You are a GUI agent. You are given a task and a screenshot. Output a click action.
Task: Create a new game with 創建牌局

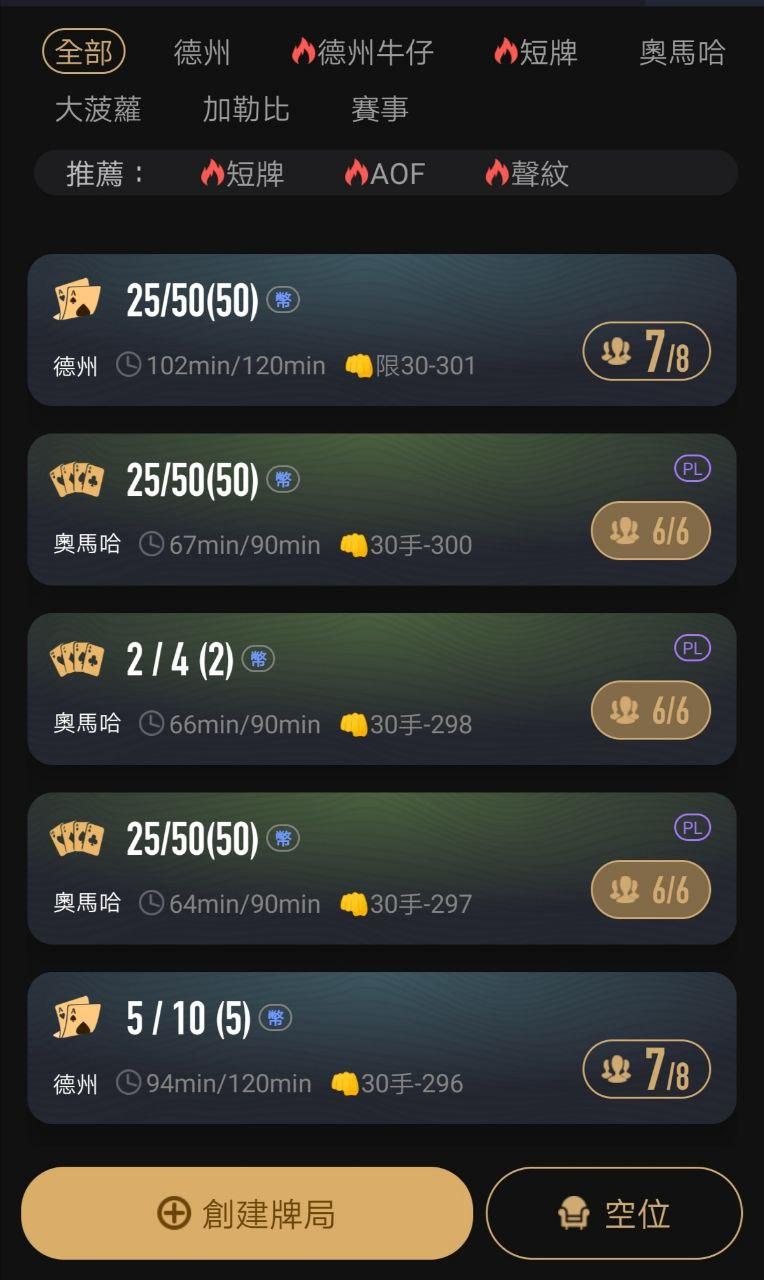(x=247, y=1213)
